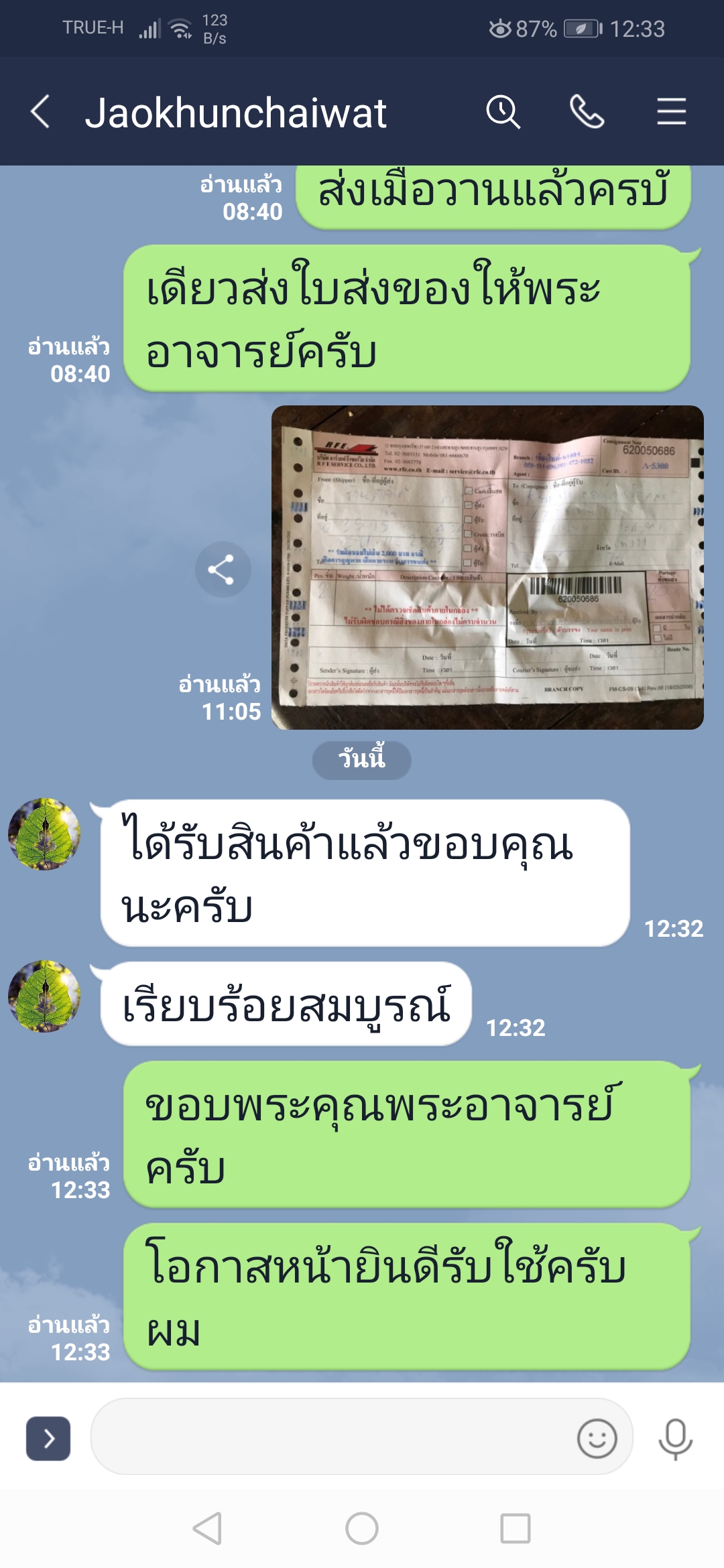Open the recent apps overview
Screen dimensions: 724x1568
pos(515,1528)
